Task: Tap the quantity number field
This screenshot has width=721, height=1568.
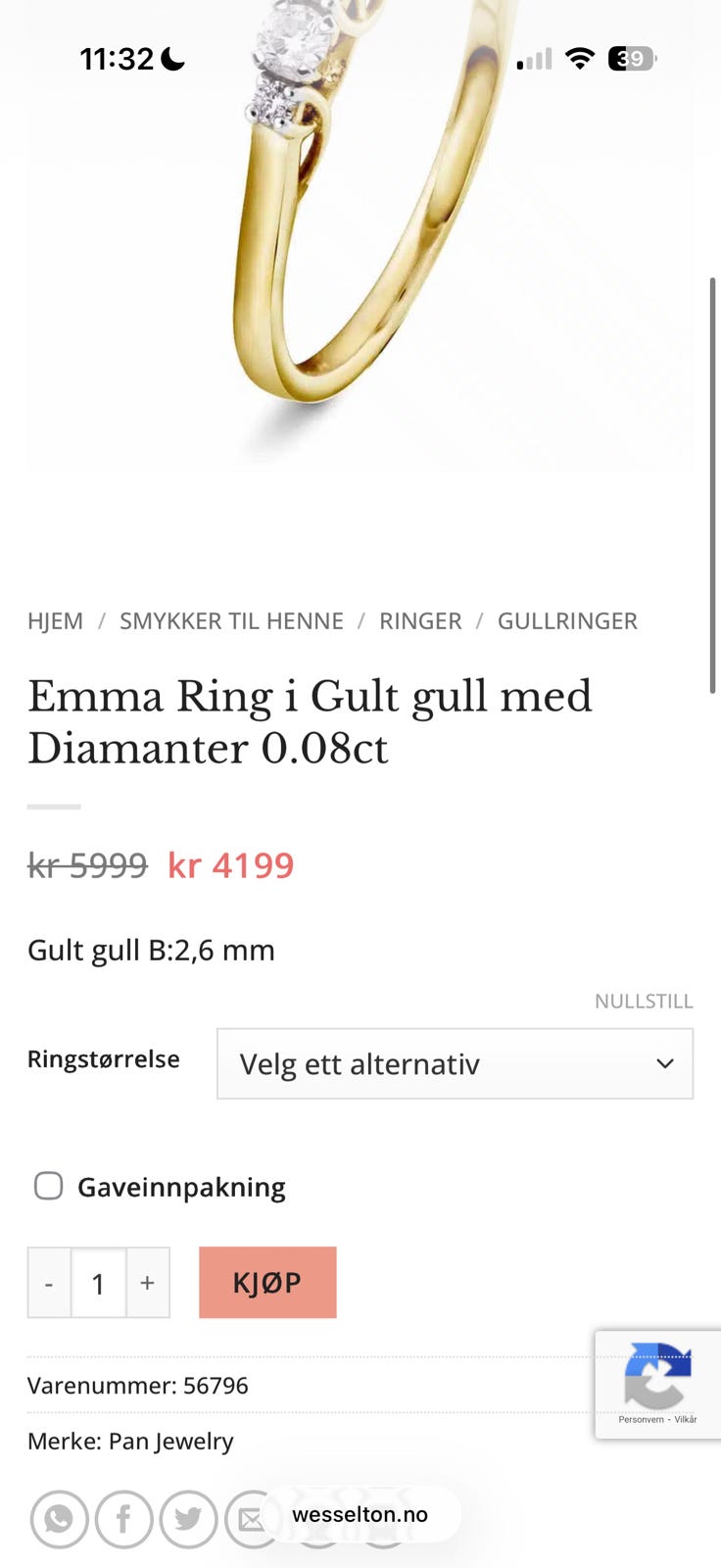Action: [98, 1283]
